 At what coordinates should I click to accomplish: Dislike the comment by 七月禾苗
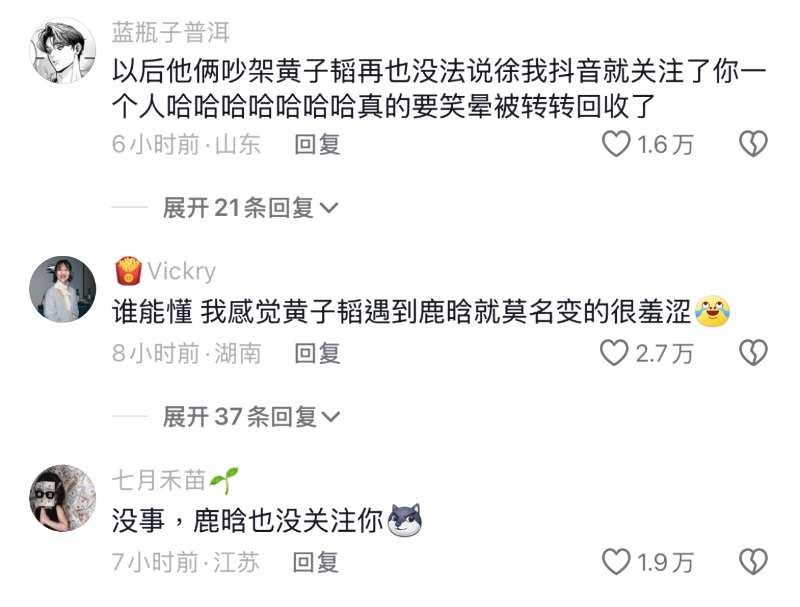(752, 562)
